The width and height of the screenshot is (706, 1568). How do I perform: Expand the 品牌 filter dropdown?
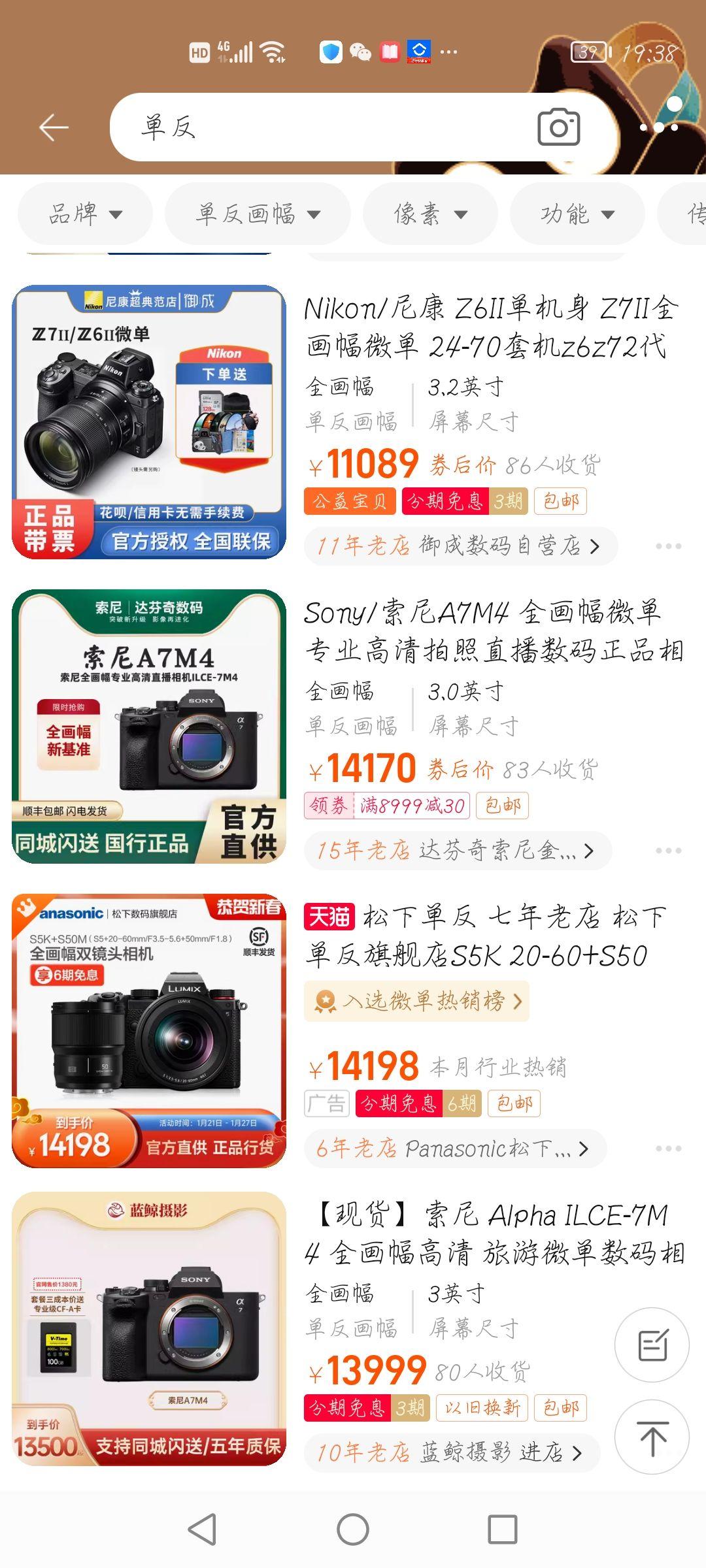(x=85, y=214)
